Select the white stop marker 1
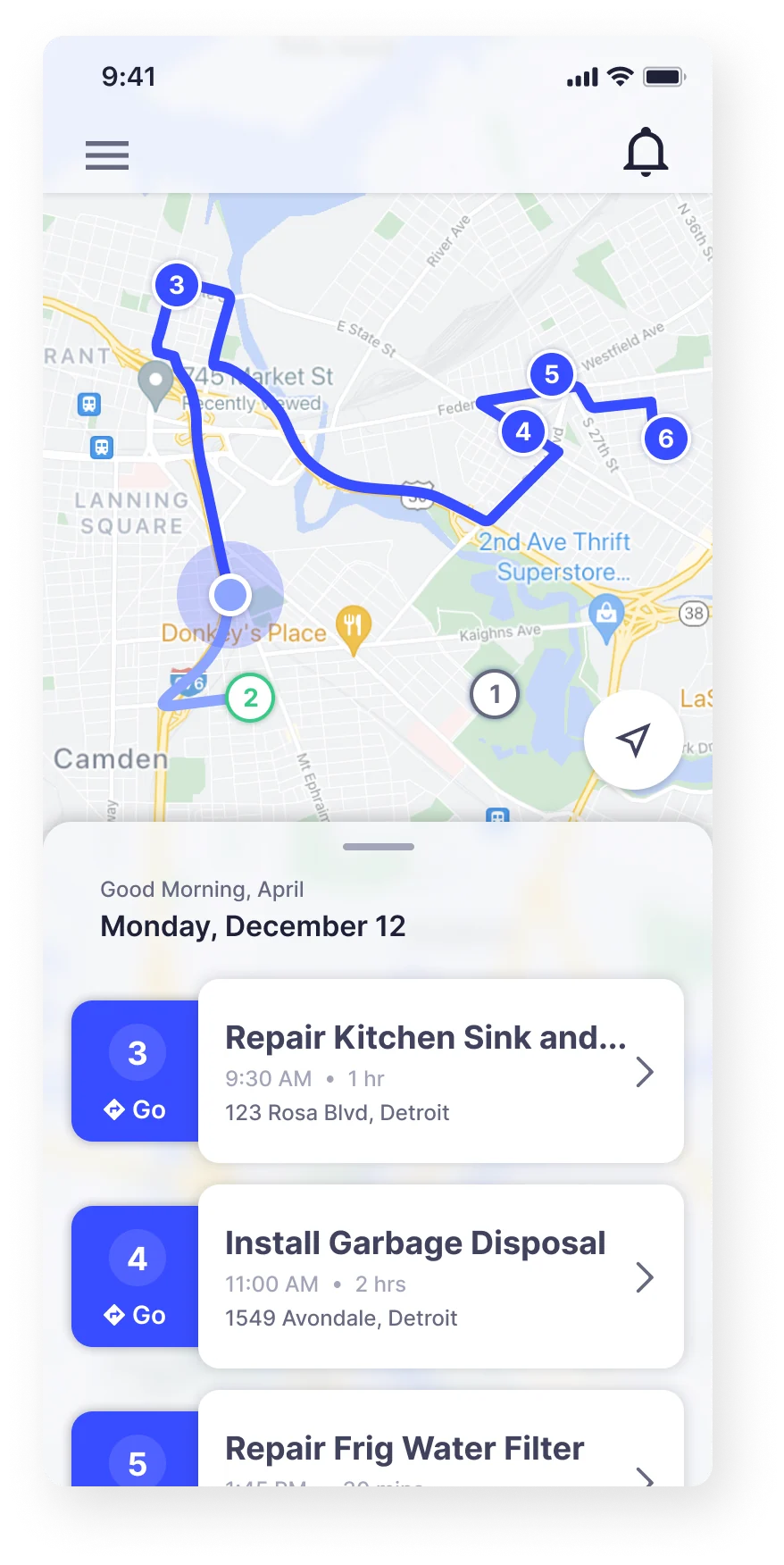784x1565 pixels. [495, 693]
